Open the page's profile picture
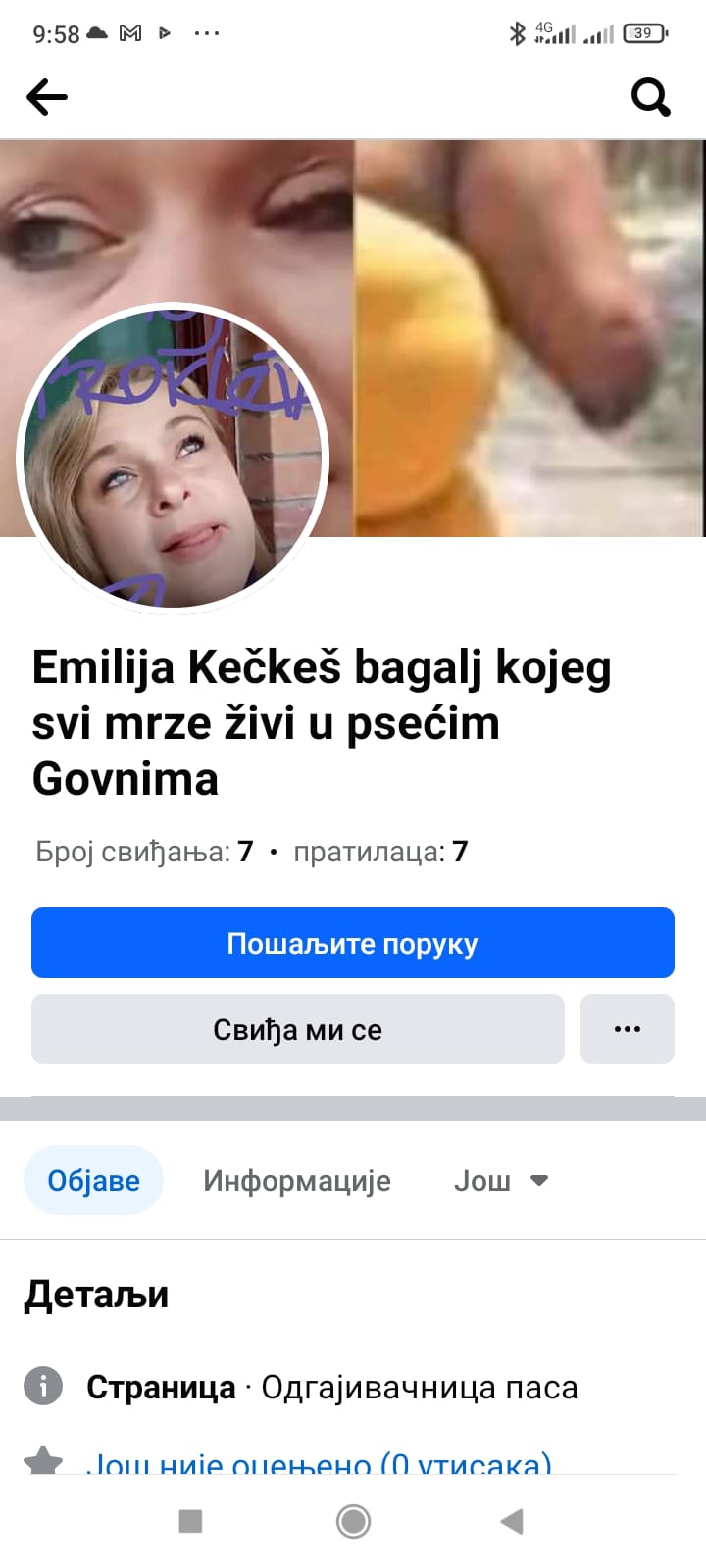 point(173,458)
